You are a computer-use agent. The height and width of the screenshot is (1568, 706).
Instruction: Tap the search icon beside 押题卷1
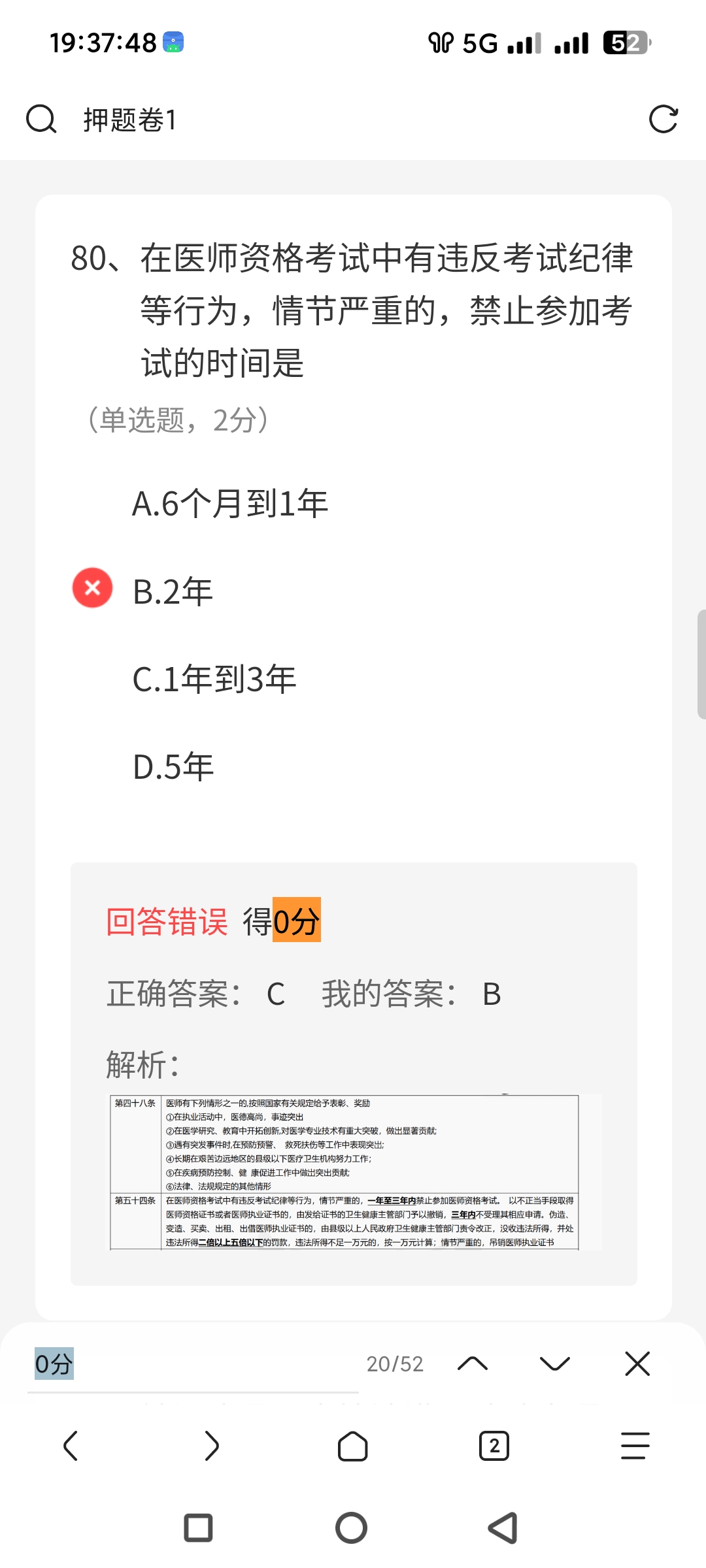click(x=41, y=120)
